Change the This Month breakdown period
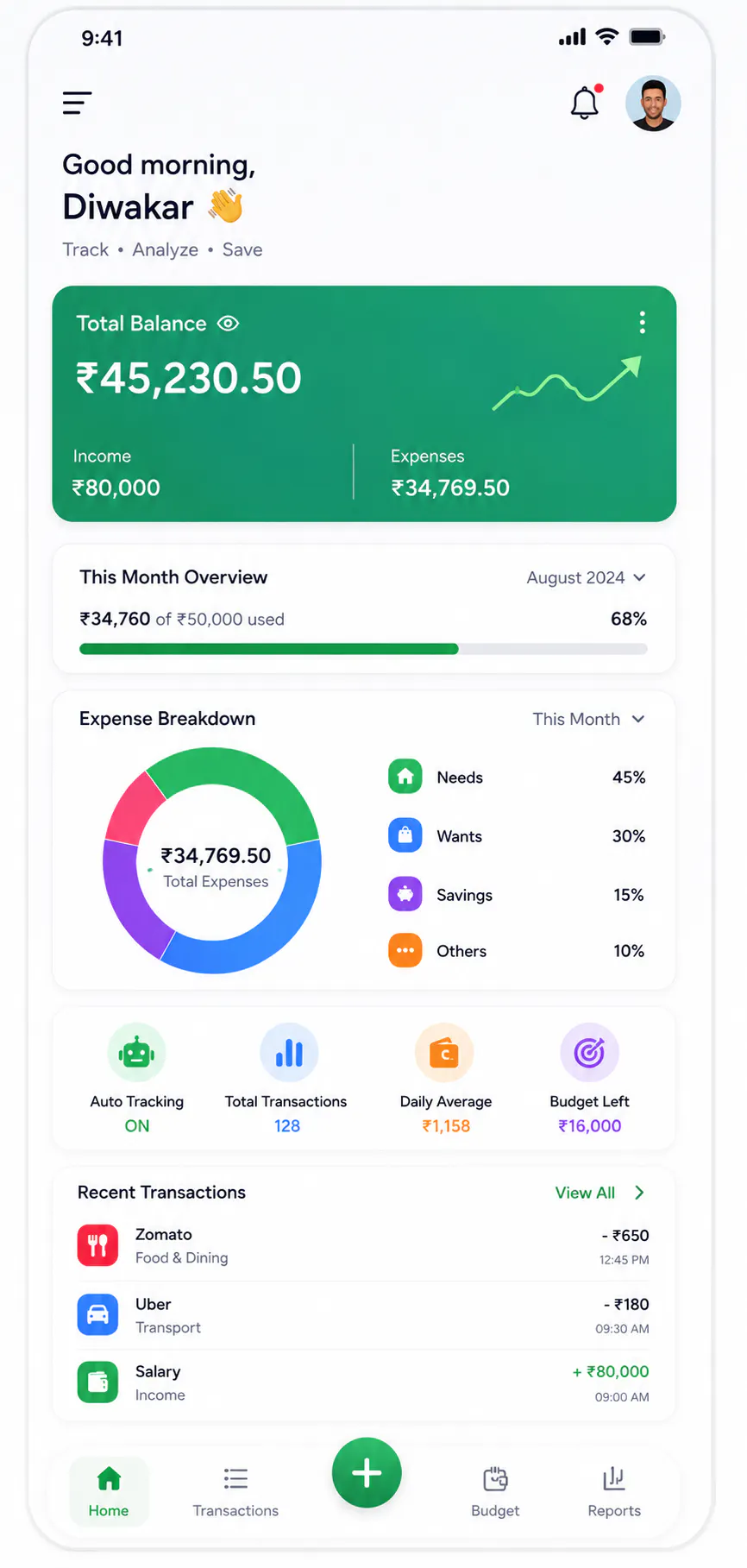 [589, 719]
